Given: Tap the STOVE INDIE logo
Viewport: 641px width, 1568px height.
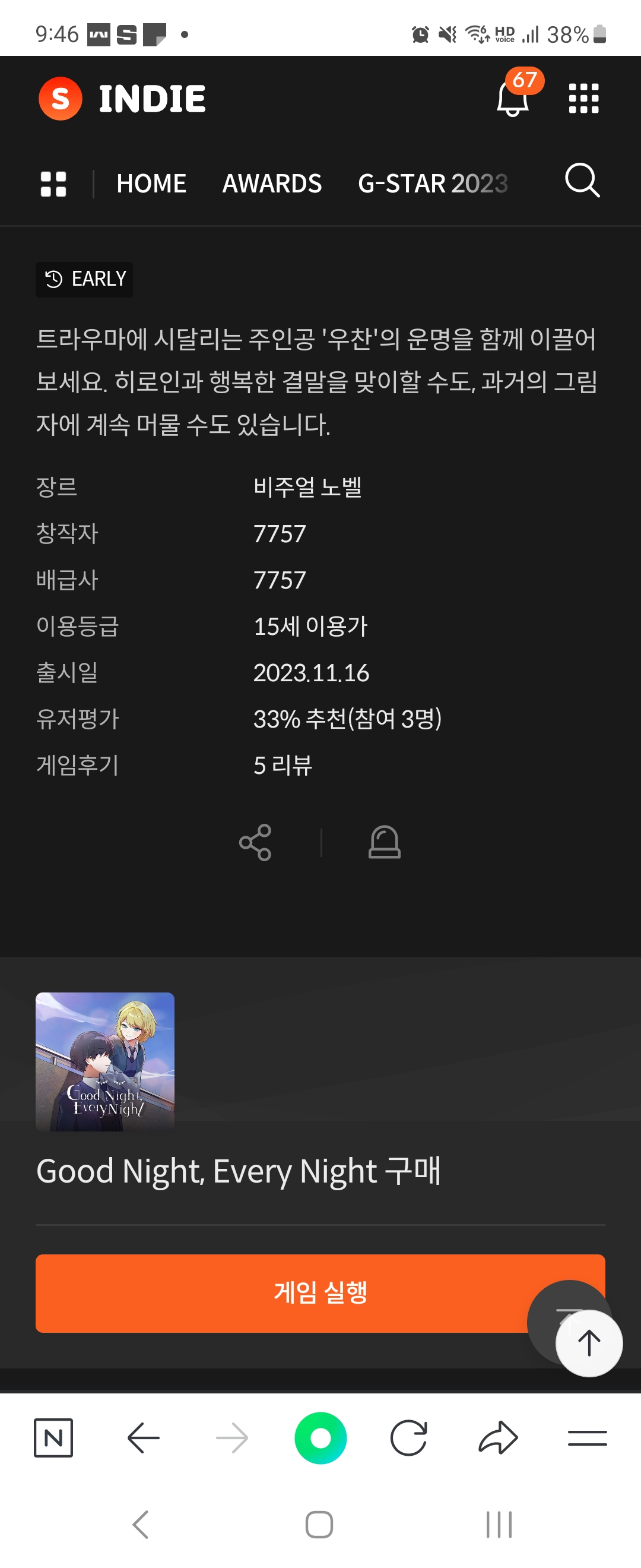Looking at the screenshot, I should [x=122, y=99].
